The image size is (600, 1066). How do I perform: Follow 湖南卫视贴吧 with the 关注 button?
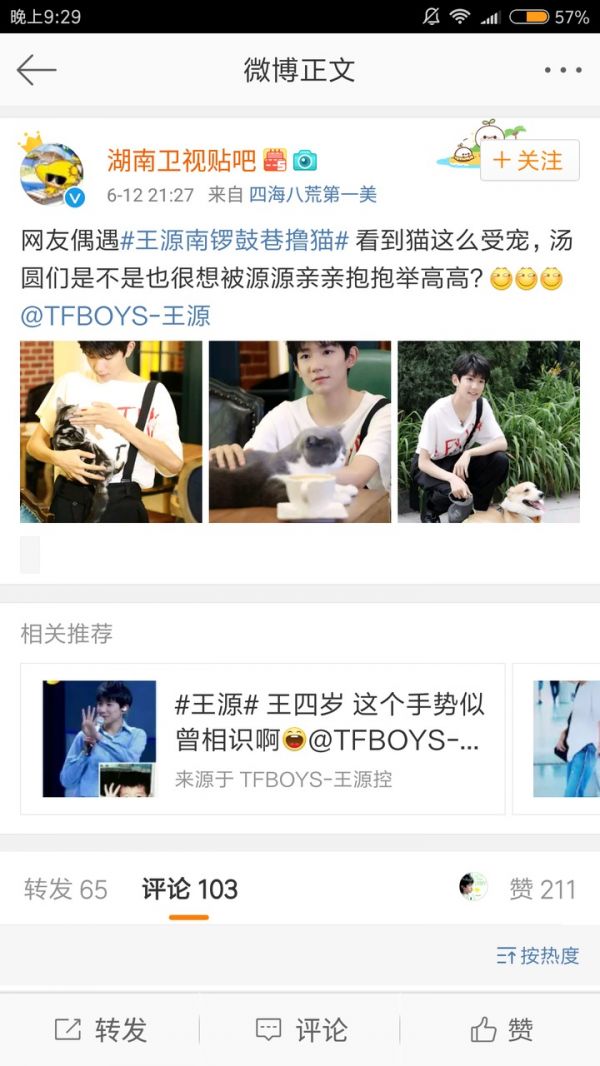click(x=529, y=160)
